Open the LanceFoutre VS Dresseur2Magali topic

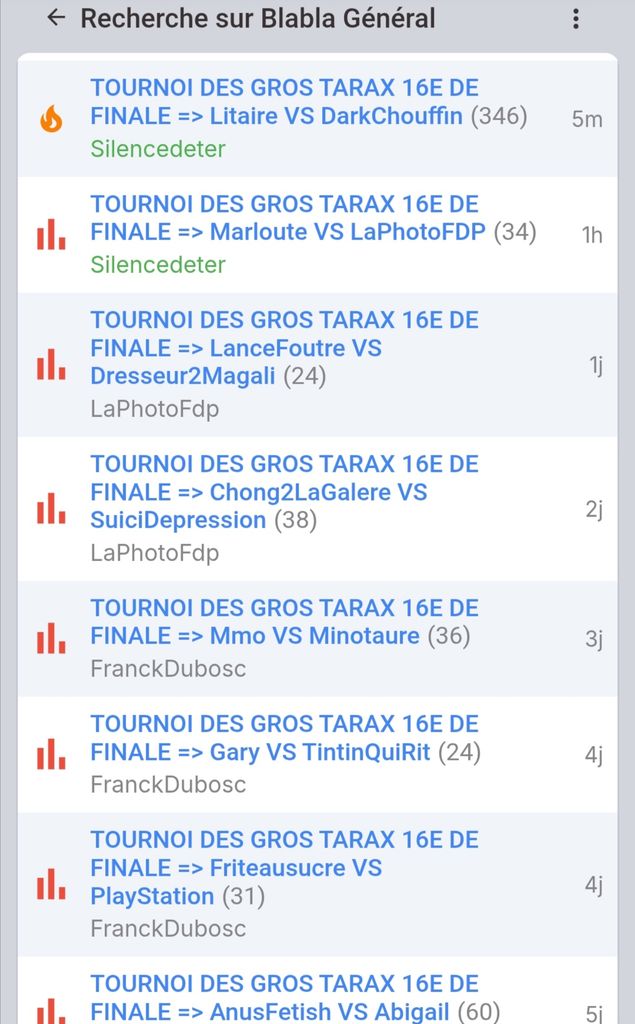pos(284,348)
